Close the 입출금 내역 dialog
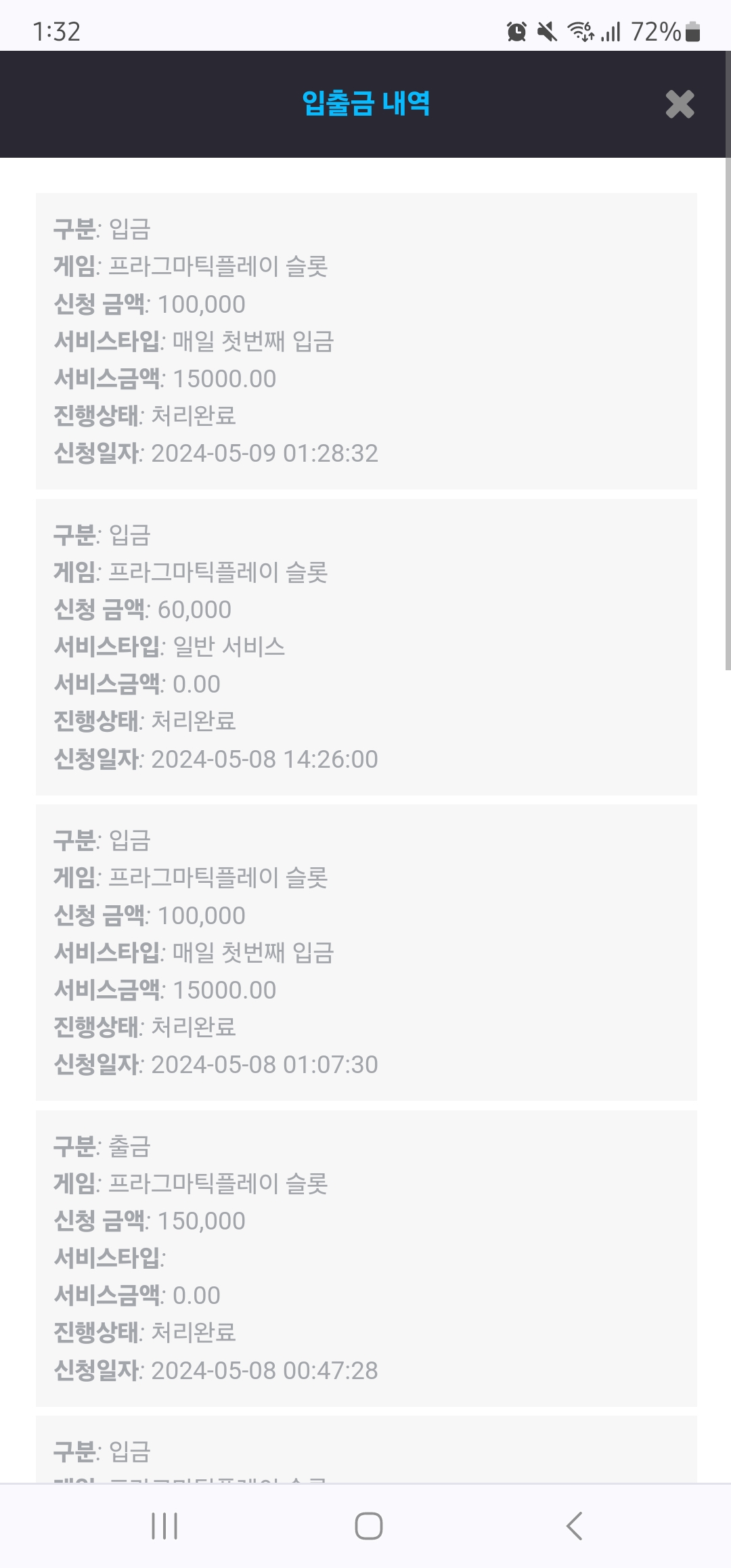The image size is (731, 1568). coord(680,104)
